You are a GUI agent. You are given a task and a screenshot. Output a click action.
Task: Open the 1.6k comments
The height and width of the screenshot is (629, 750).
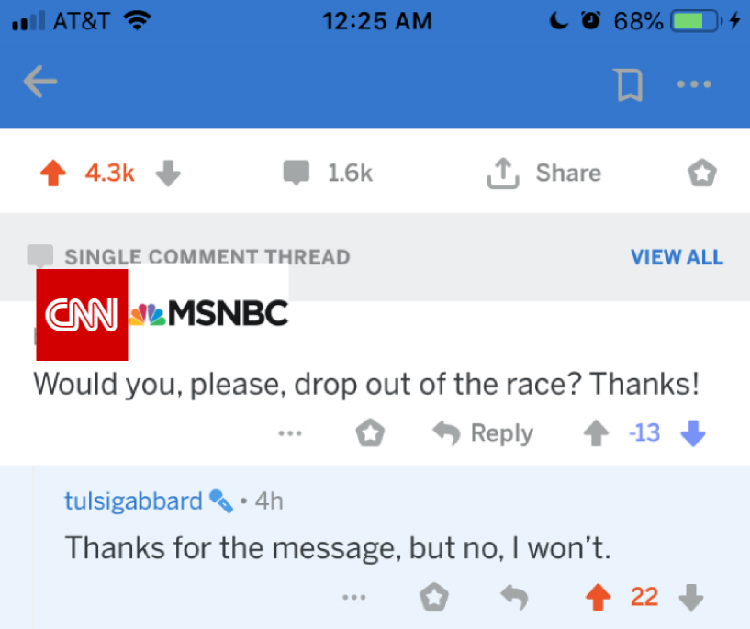(x=329, y=173)
